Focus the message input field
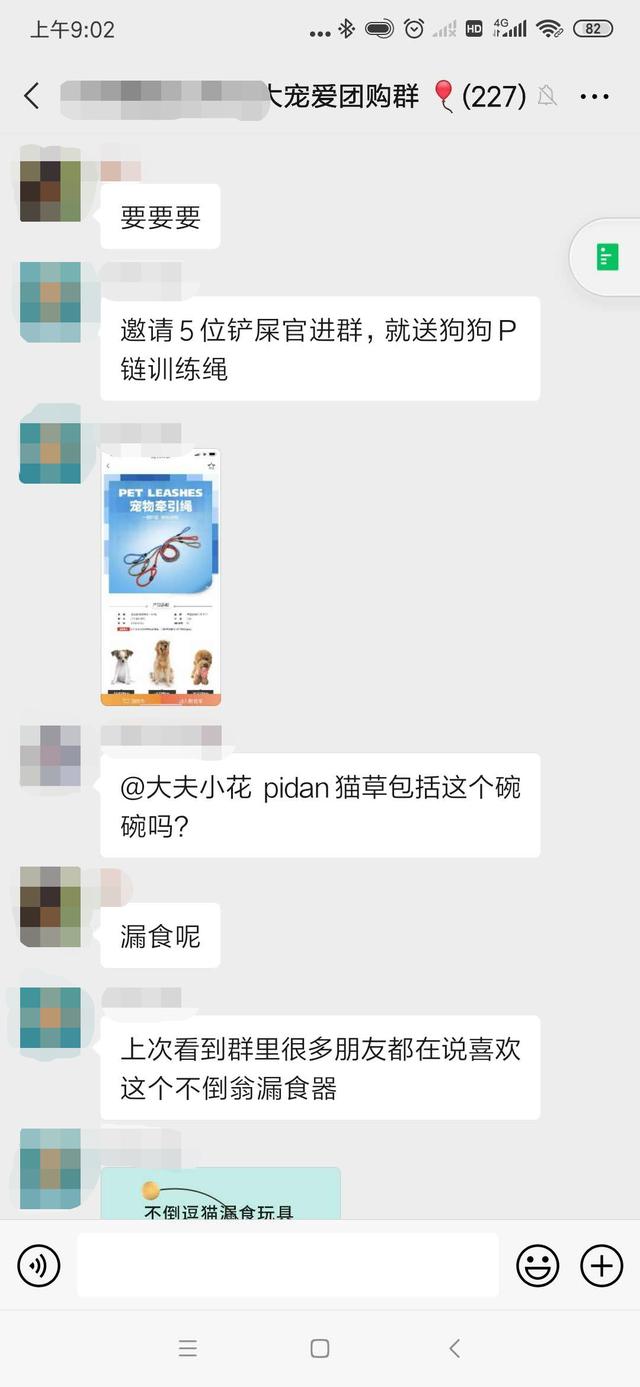Viewport: 640px width, 1387px height. coord(287,1266)
